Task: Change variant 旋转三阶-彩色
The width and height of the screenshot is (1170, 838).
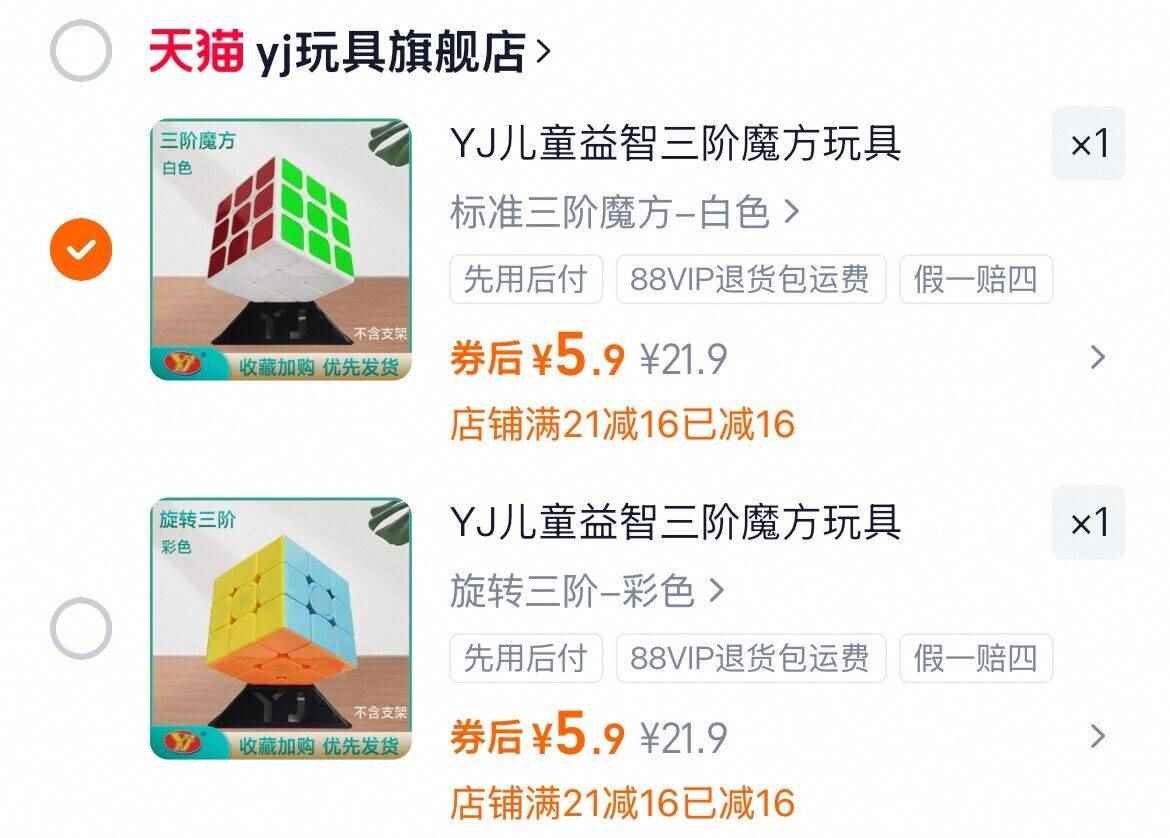Action: point(587,591)
